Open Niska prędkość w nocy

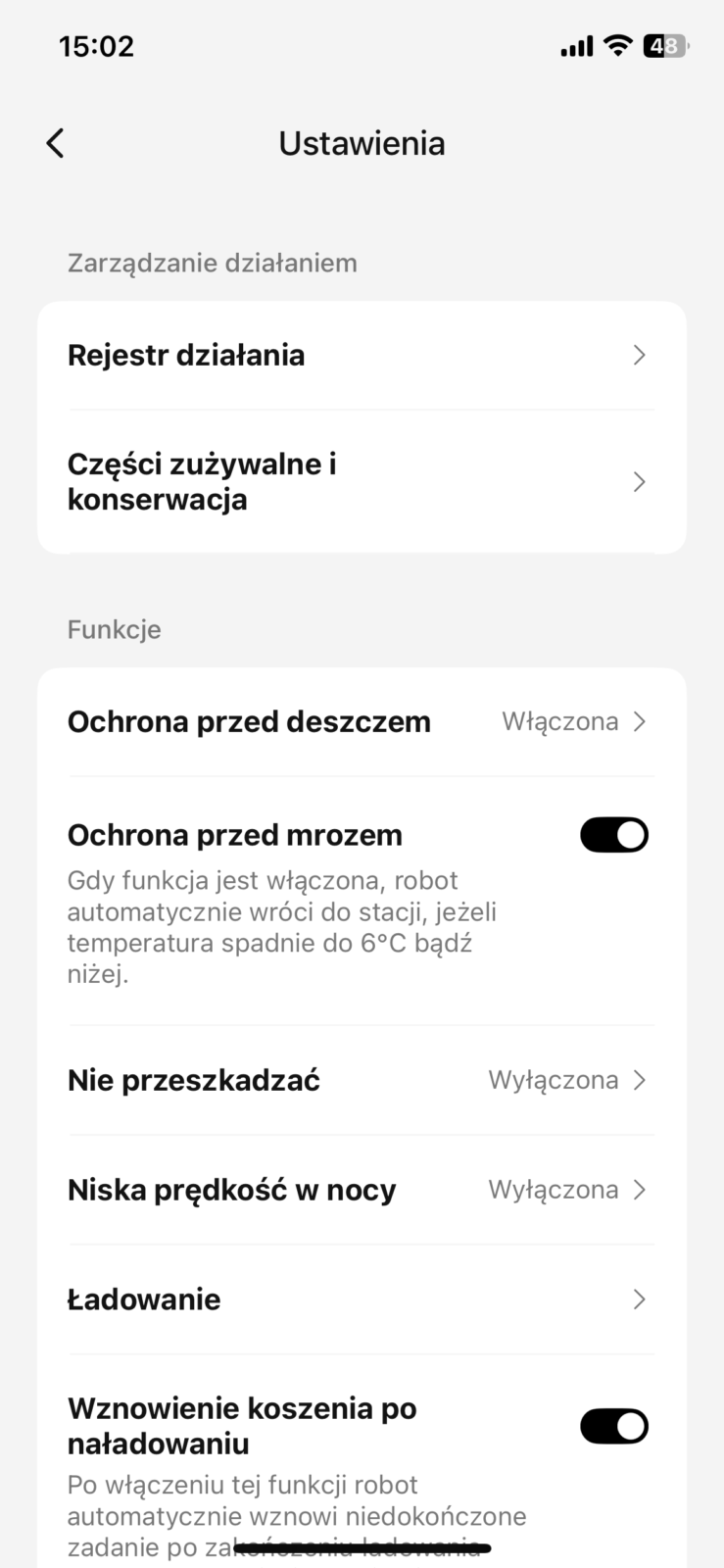361,1191
